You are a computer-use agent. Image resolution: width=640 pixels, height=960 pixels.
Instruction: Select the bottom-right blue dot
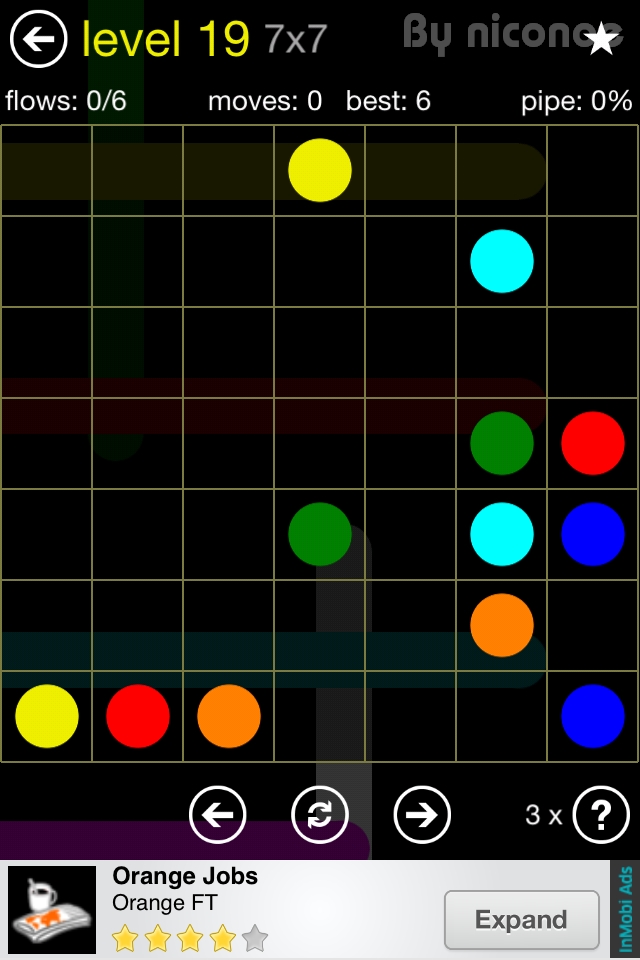(593, 716)
